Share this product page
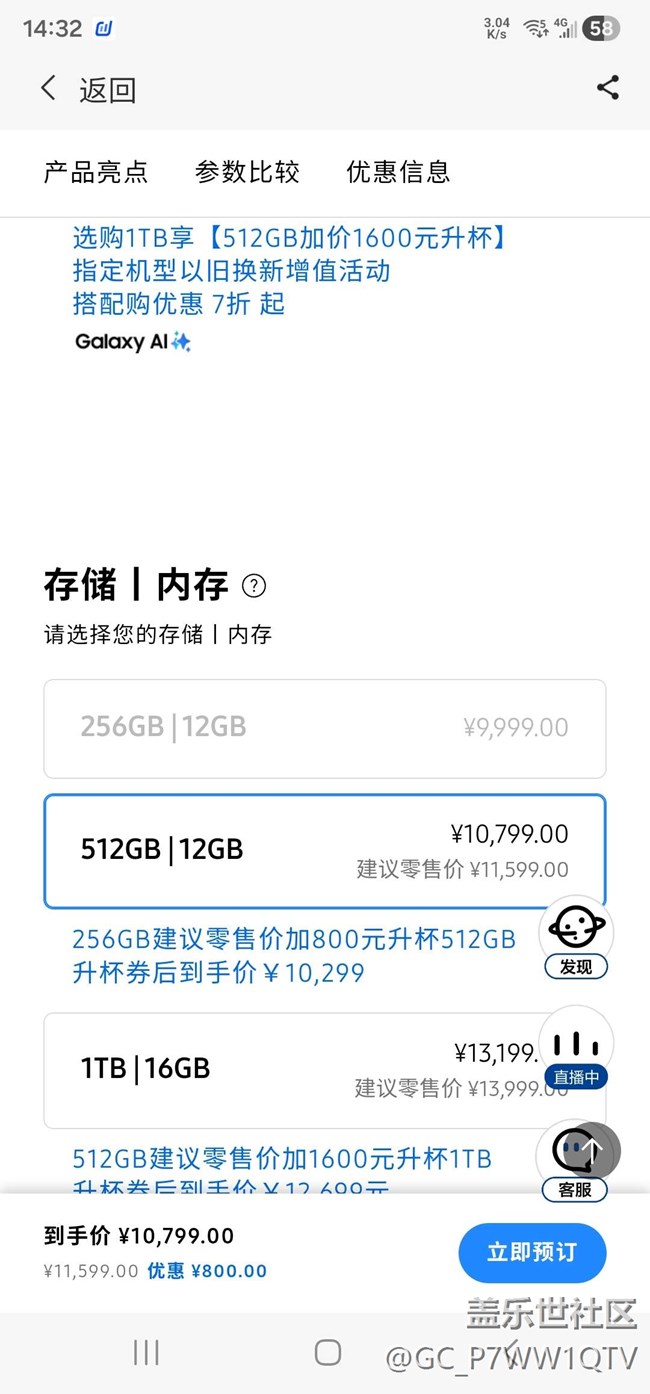 (x=608, y=88)
